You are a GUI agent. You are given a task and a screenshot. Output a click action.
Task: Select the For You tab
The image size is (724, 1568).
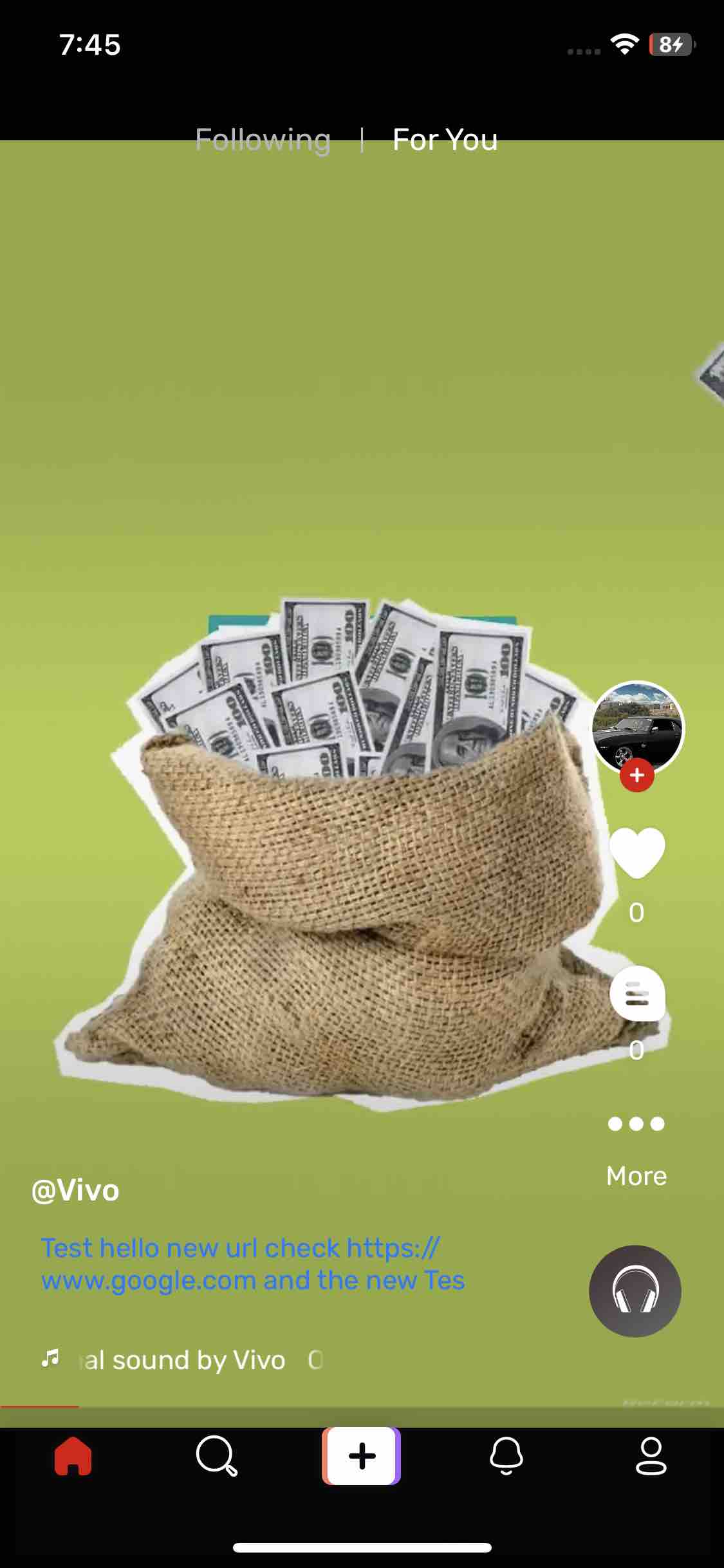[x=445, y=140]
